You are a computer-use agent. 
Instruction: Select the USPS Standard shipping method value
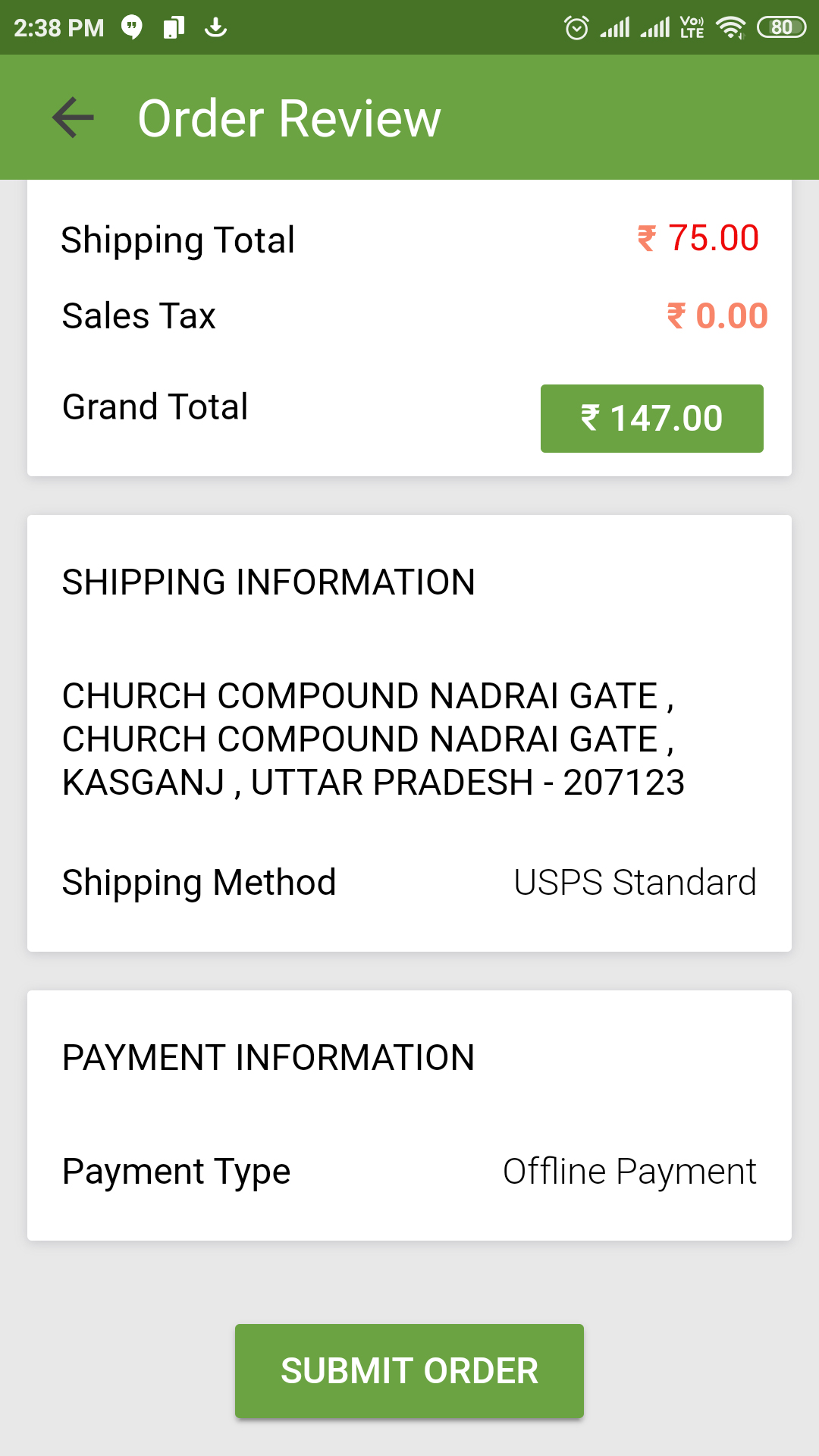coord(635,882)
